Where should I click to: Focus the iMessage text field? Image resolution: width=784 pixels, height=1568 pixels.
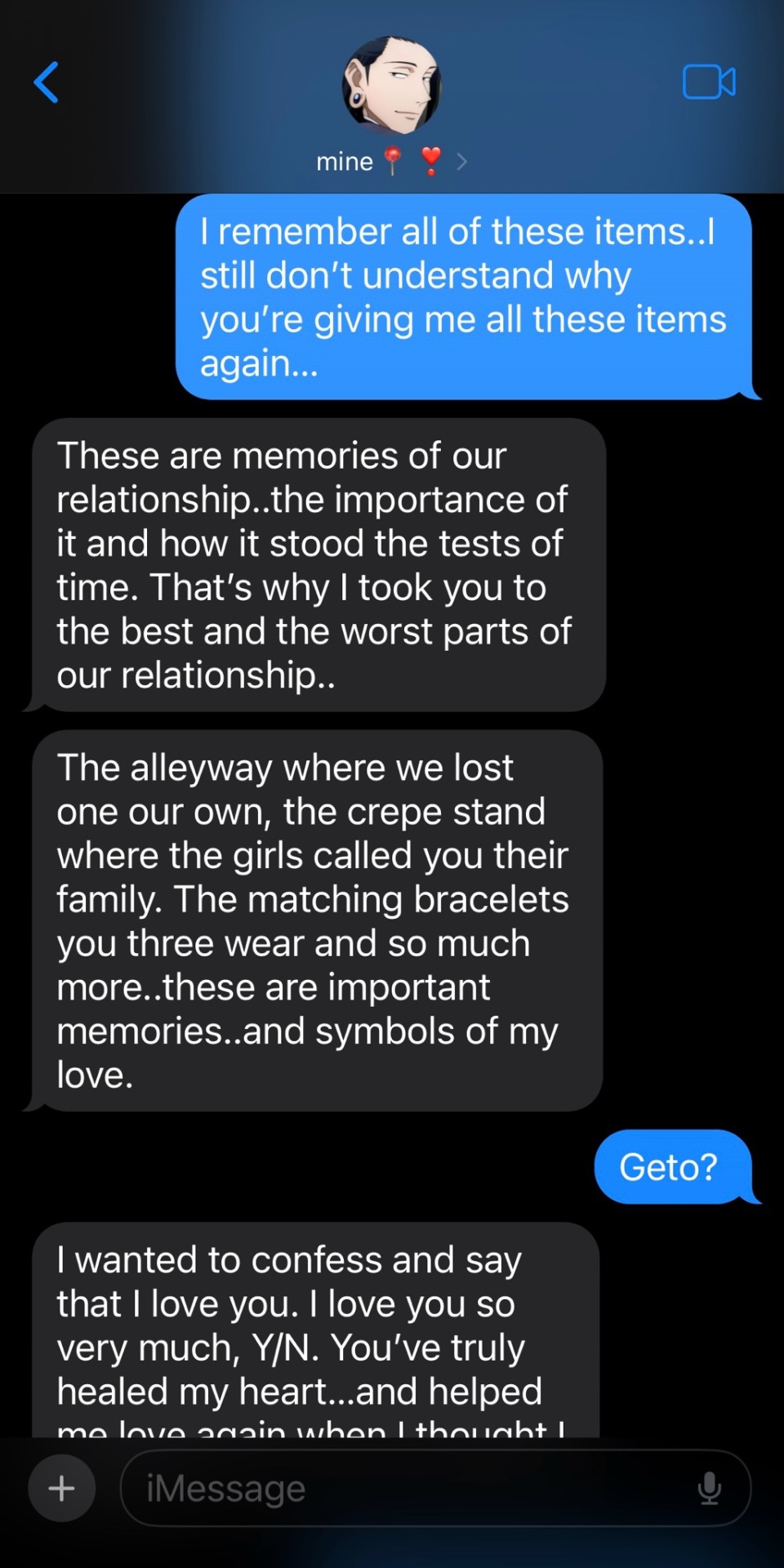pyautogui.click(x=408, y=1488)
